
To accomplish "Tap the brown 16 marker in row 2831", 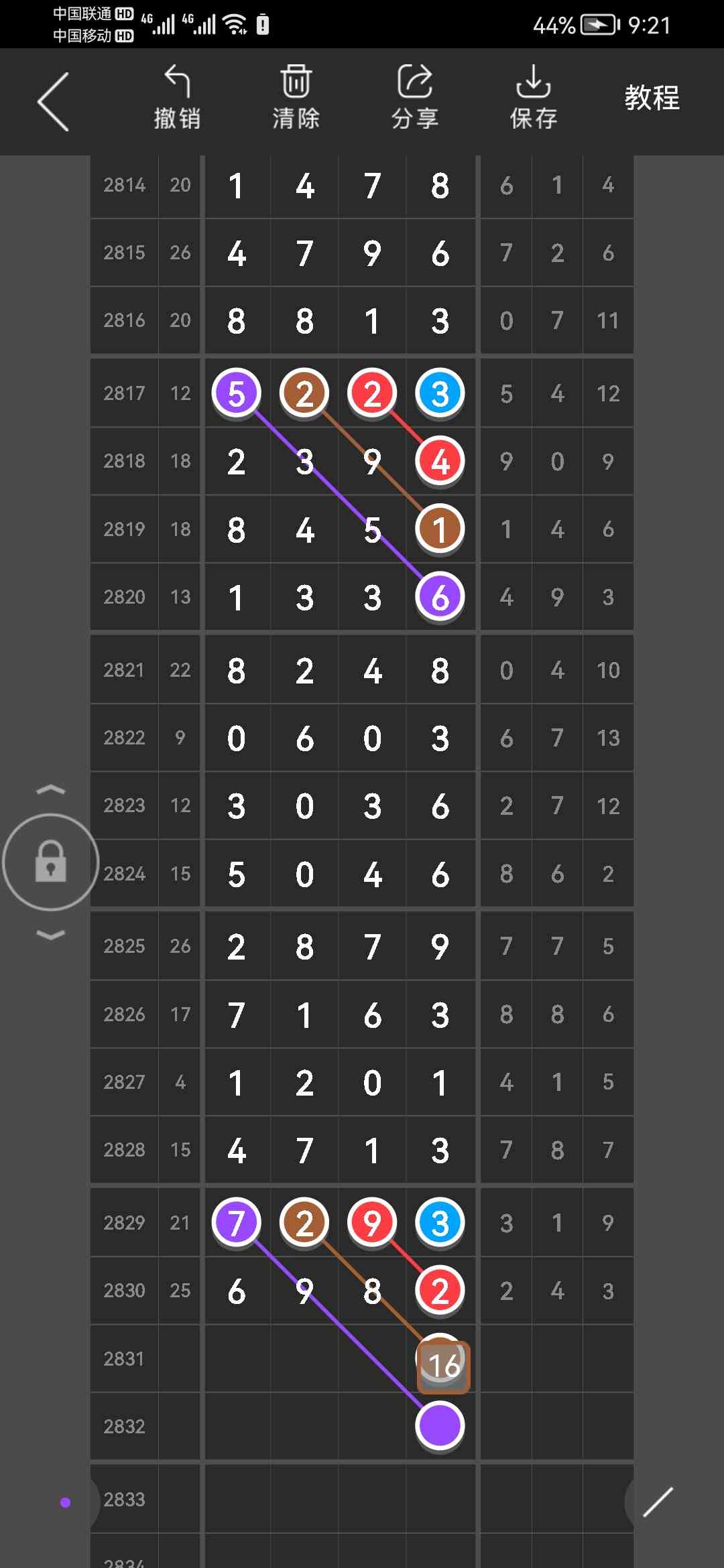I will pyautogui.click(x=443, y=1366).
